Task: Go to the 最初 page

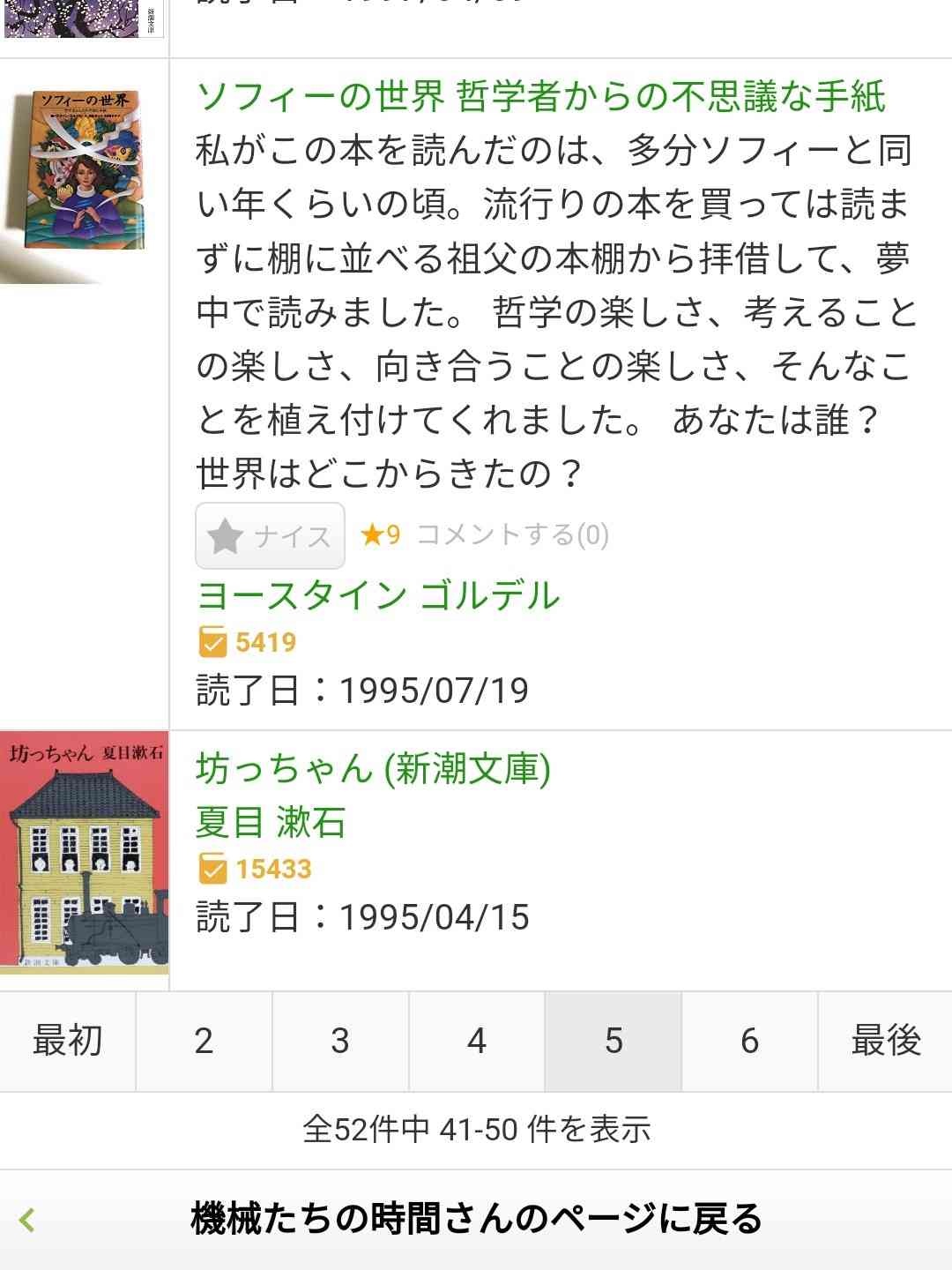Action: (x=68, y=1042)
